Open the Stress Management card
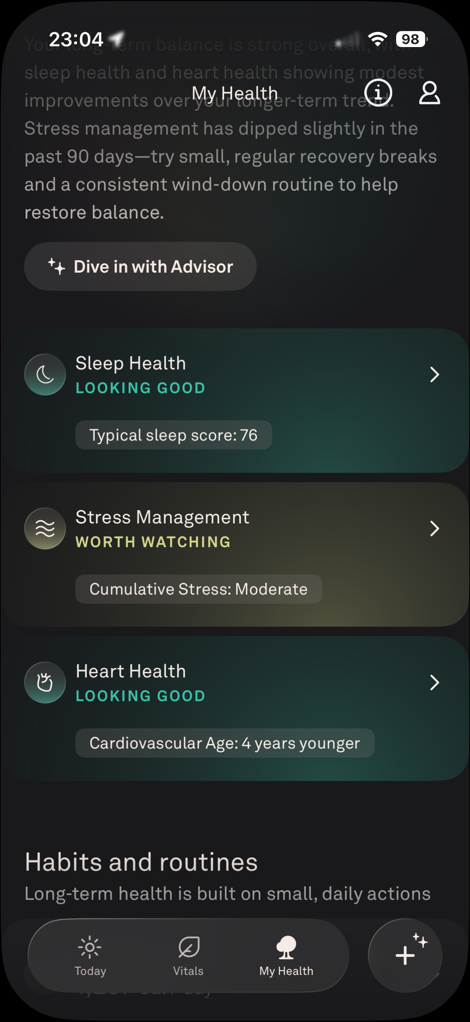The height and width of the screenshot is (1022, 470). [x=235, y=555]
